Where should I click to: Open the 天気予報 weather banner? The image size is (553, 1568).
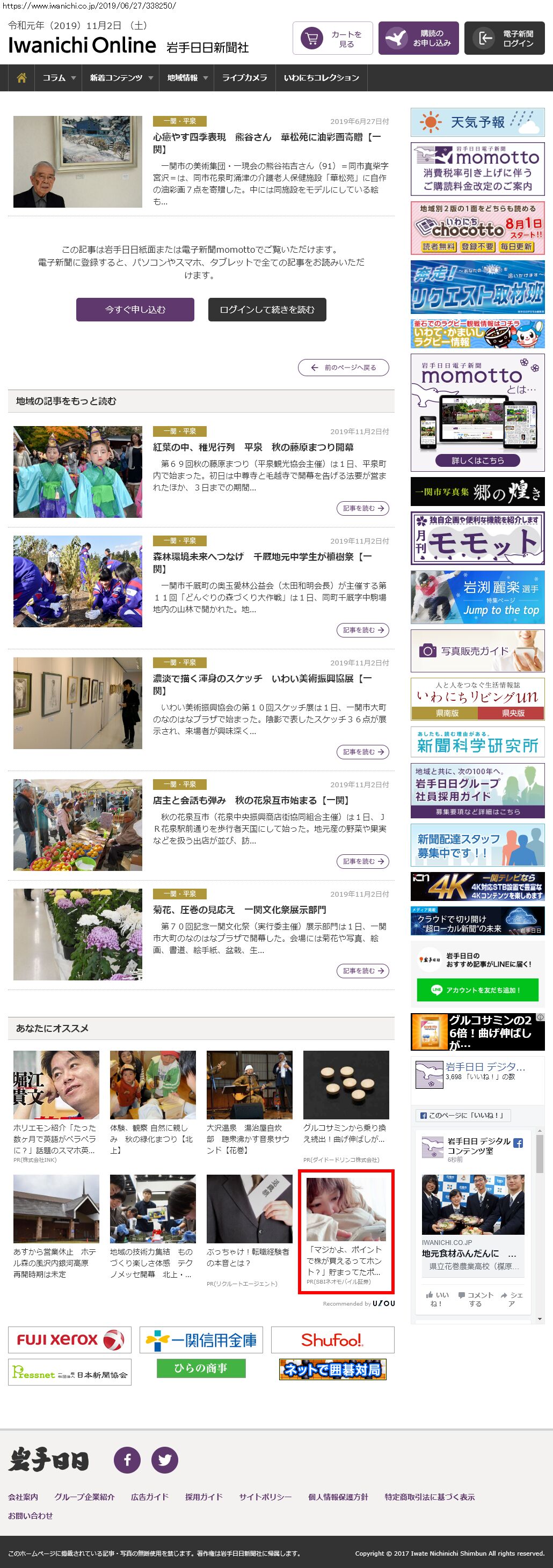tap(477, 122)
